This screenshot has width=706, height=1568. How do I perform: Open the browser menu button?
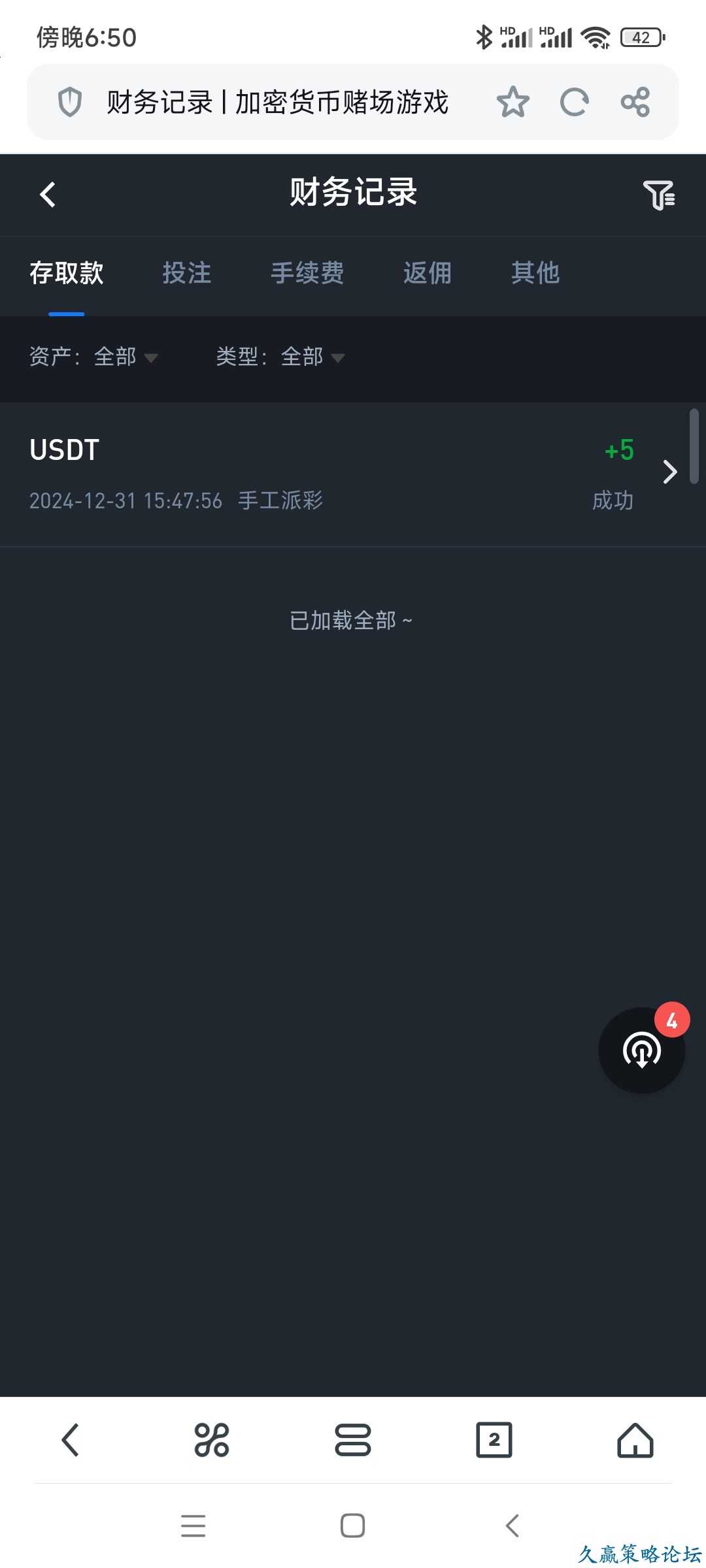[x=353, y=1440]
